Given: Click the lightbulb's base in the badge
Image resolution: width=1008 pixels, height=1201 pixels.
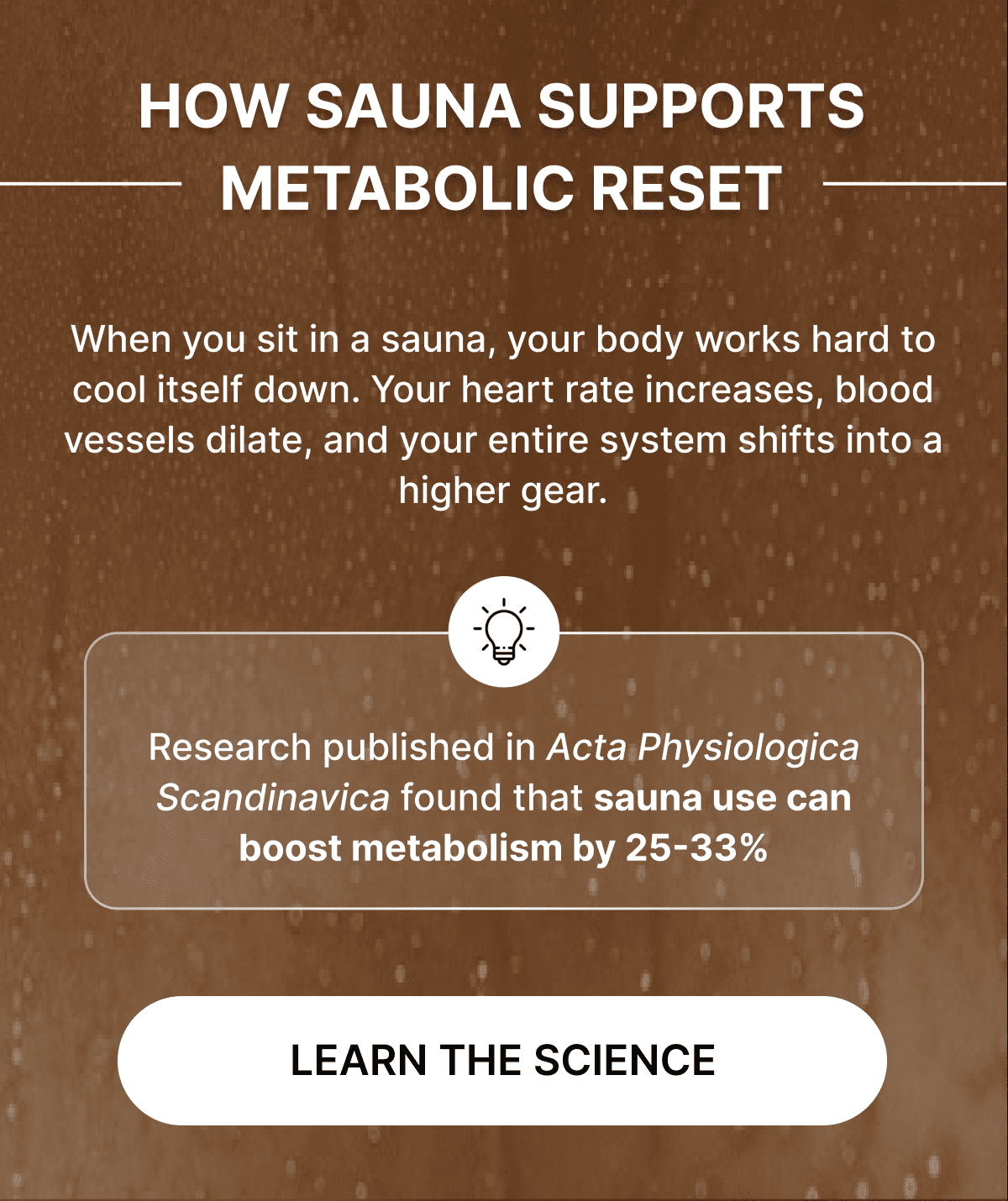Looking at the screenshot, I should click(x=504, y=657).
